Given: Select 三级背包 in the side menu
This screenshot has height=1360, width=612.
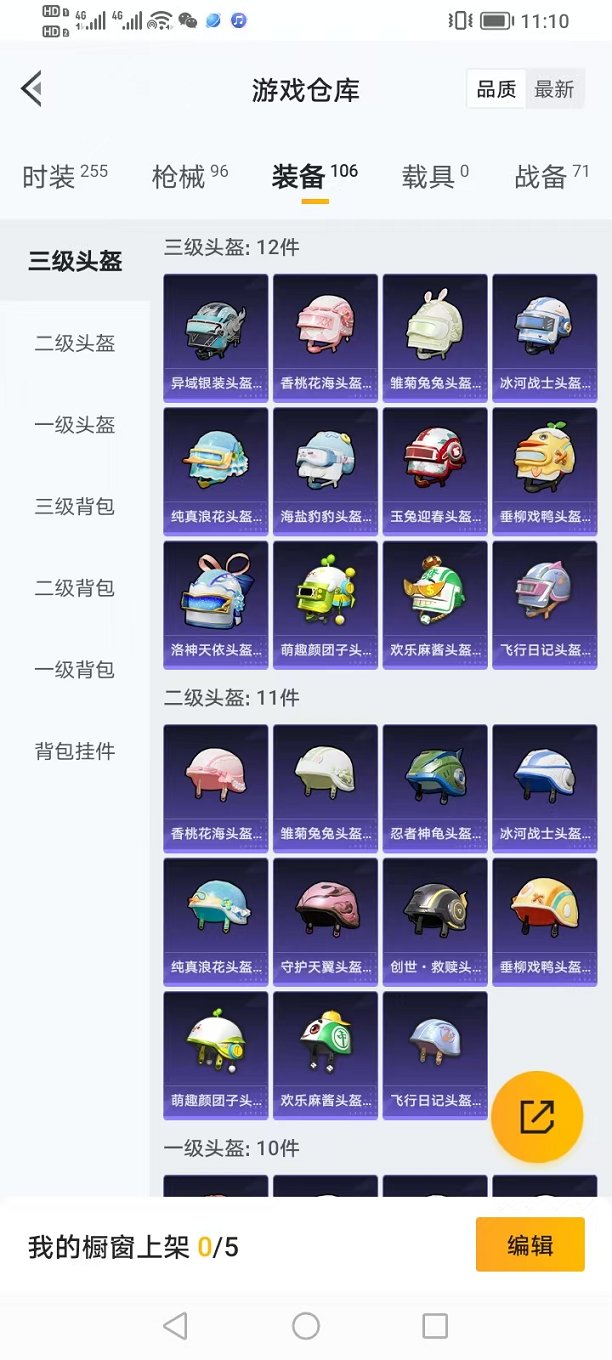Looking at the screenshot, I should point(75,507).
